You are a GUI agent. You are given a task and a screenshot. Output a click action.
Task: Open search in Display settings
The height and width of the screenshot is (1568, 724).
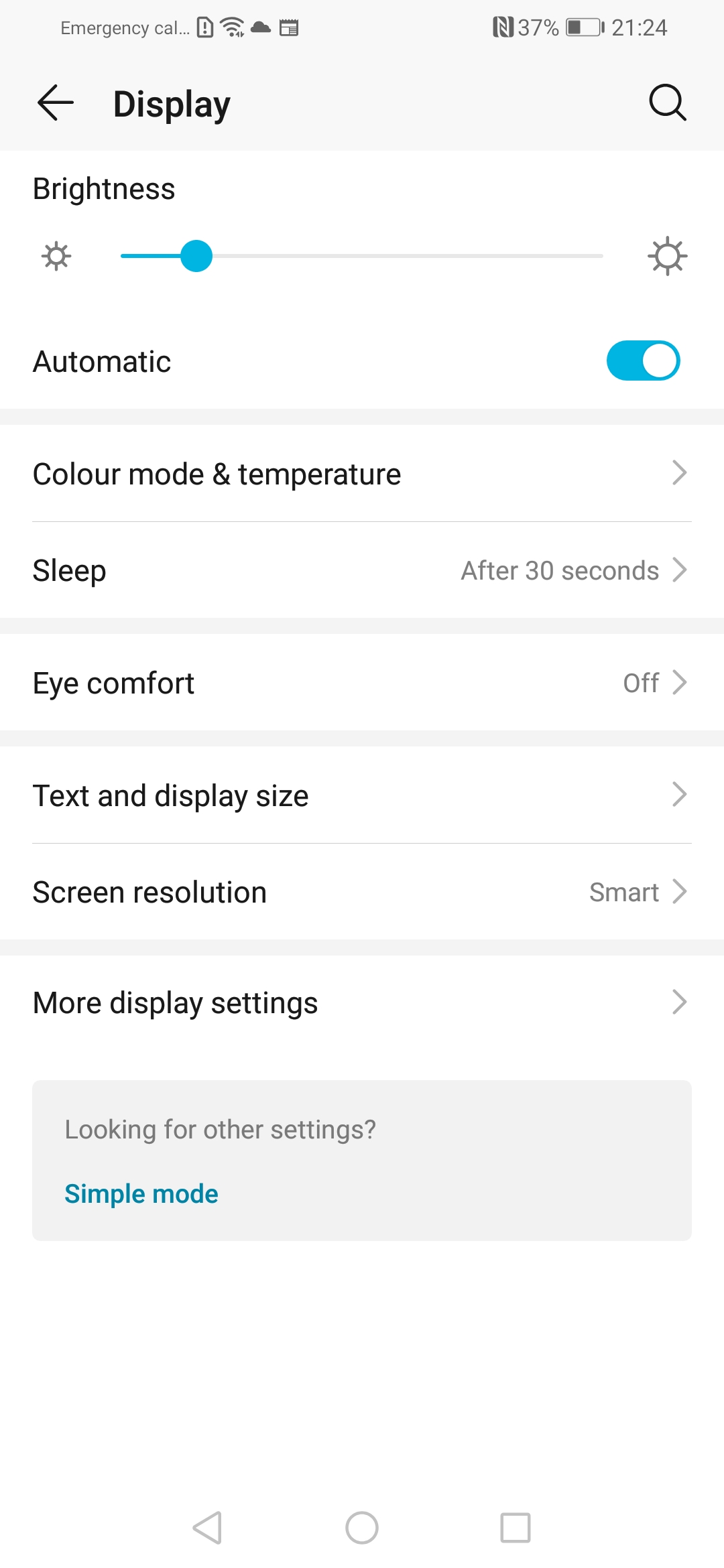pyautogui.click(x=668, y=103)
